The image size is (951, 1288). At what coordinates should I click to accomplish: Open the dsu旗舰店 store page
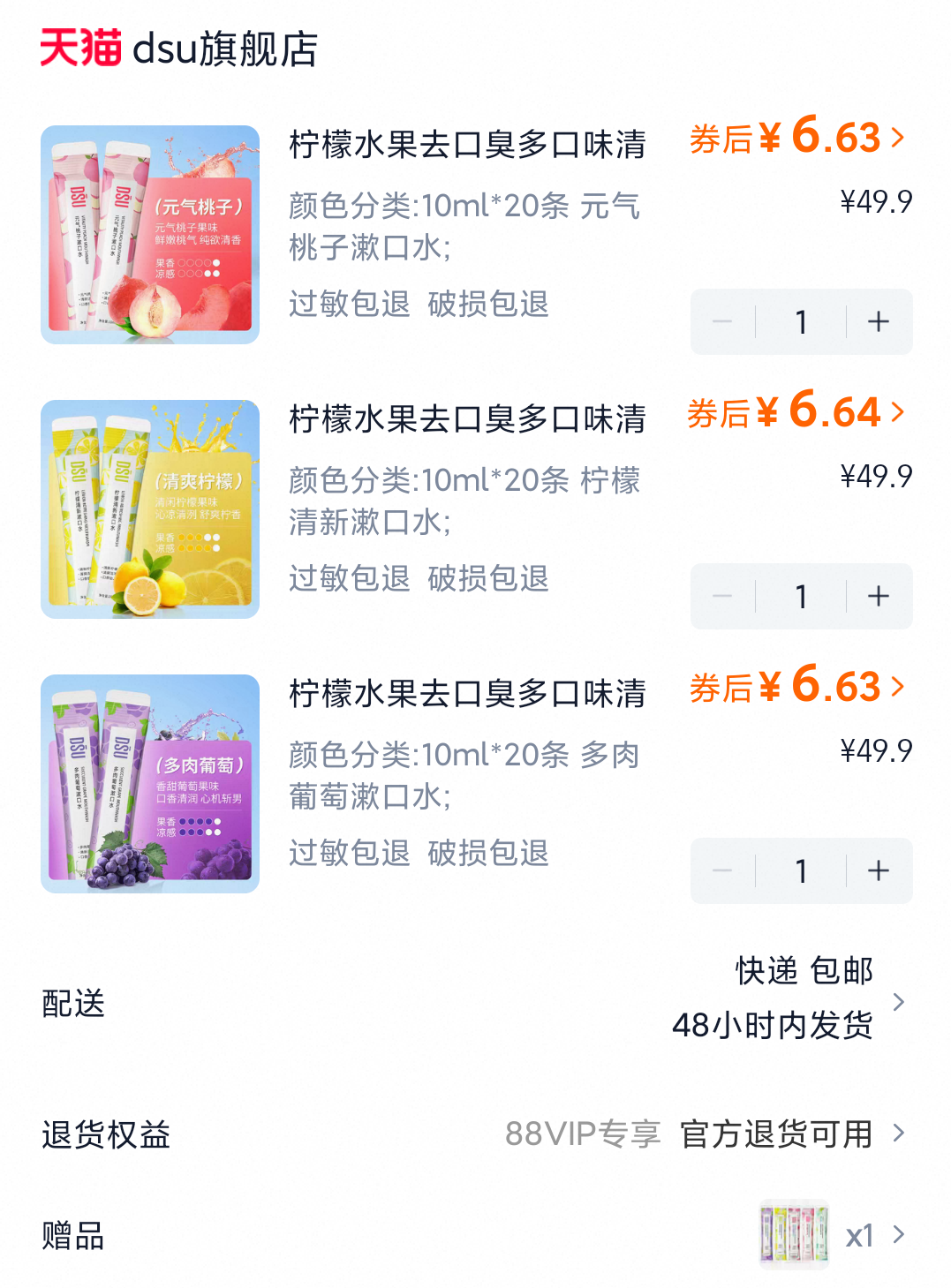click(227, 50)
